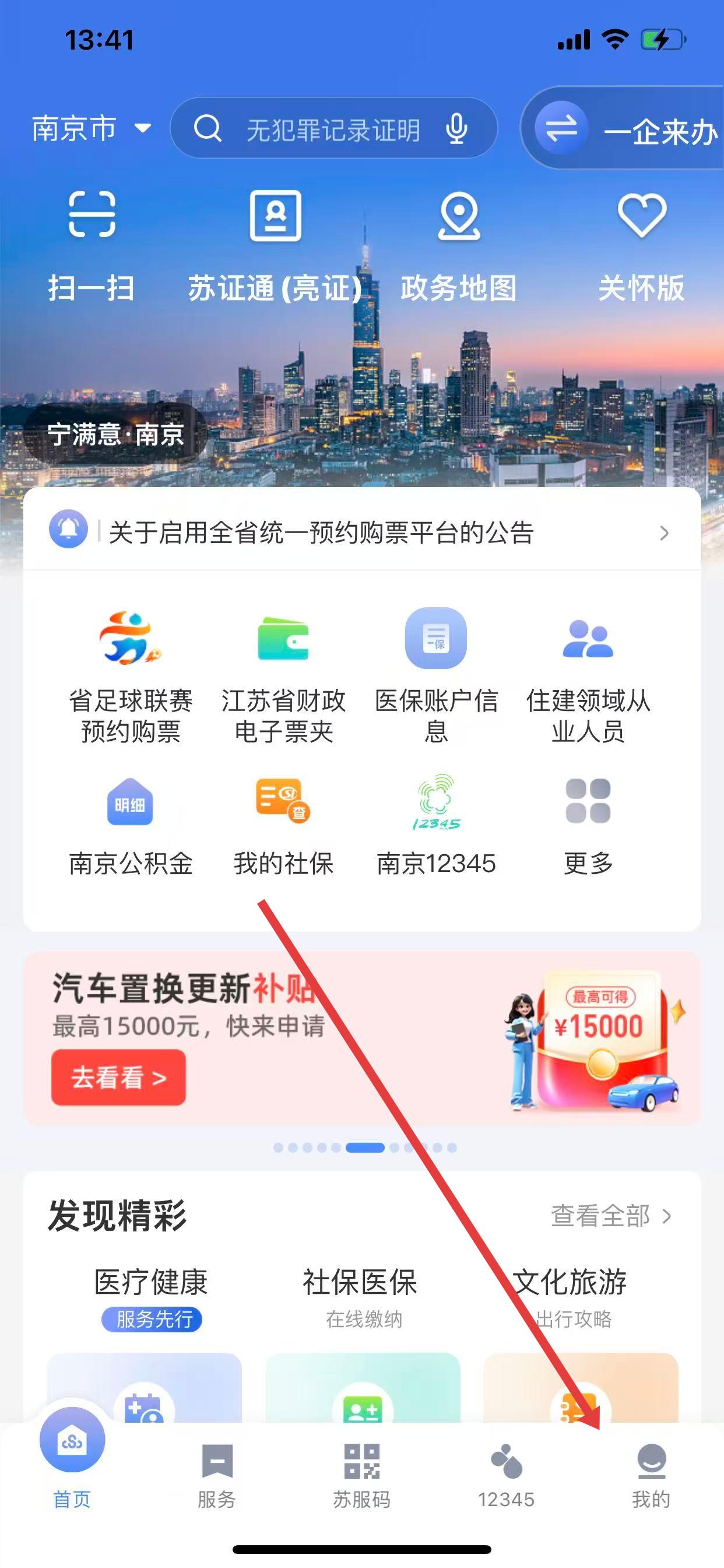The image size is (724, 1568).
Task: Open the unified ticket platform announcement
Action: [x=361, y=533]
